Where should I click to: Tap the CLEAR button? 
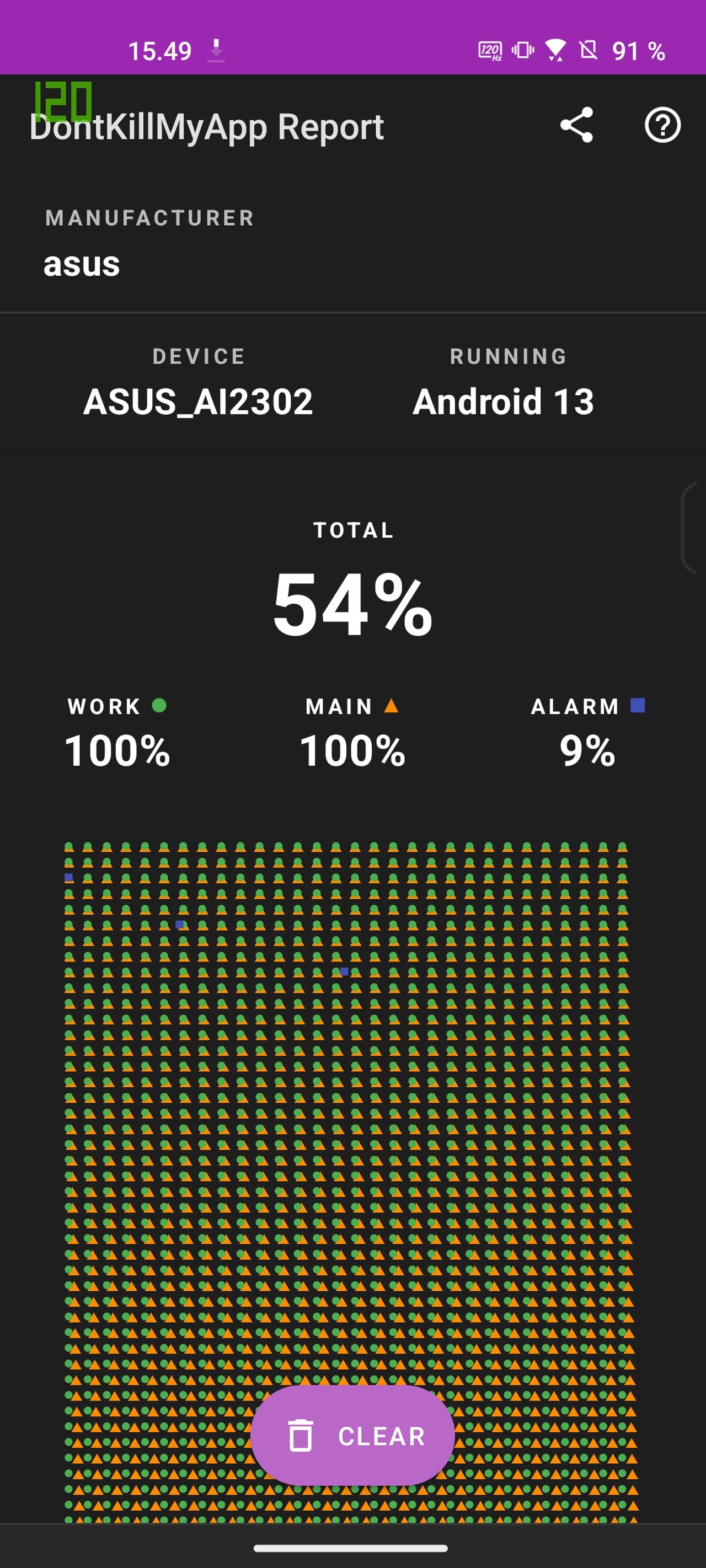[352, 1436]
